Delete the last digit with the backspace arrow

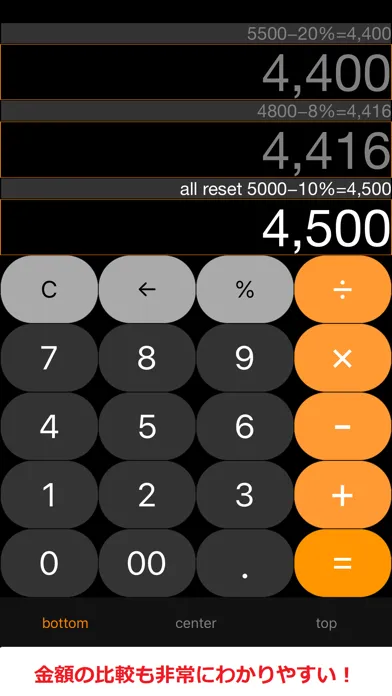point(147,289)
